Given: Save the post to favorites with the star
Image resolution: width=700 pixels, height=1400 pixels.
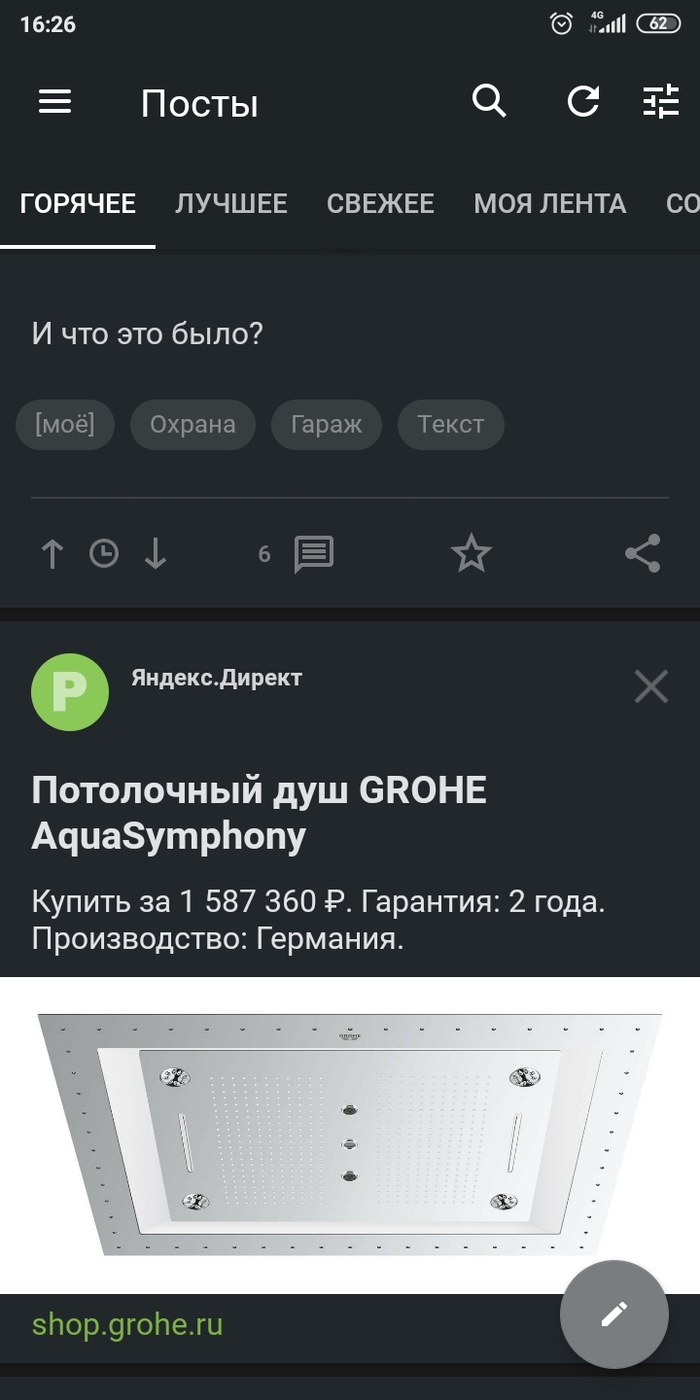Looking at the screenshot, I should point(471,554).
